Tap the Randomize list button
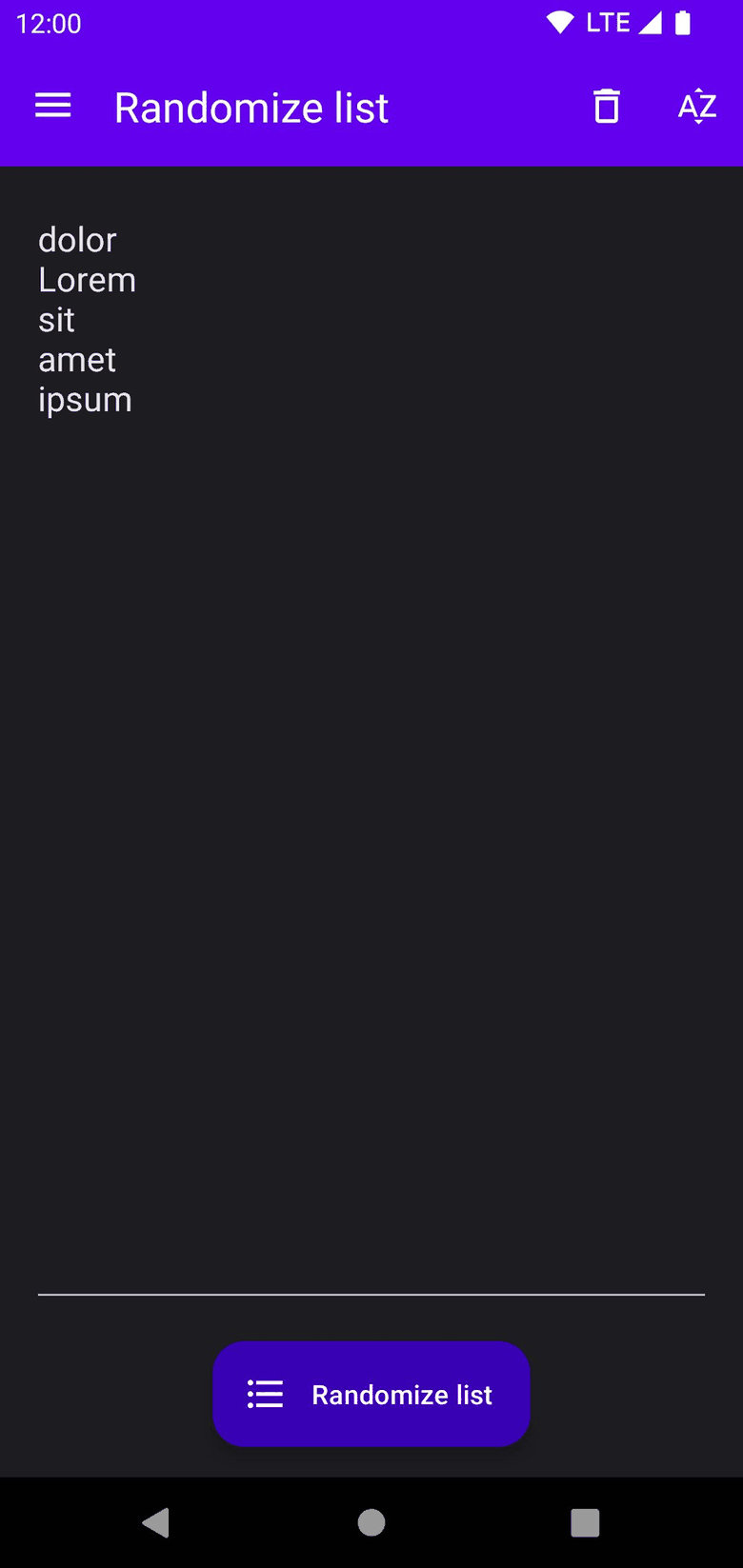Screen dimensions: 743x1568 (371, 1394)
